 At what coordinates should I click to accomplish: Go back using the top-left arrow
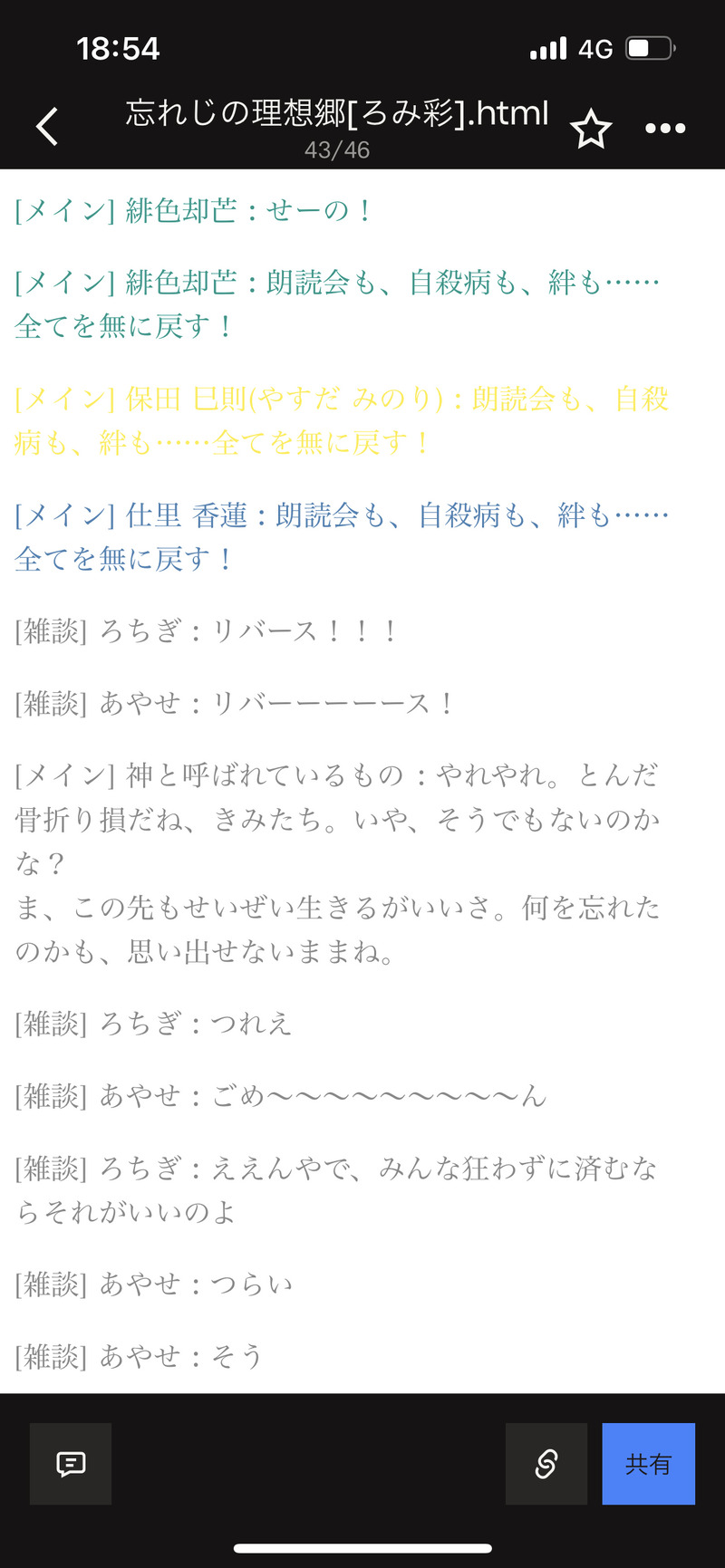point(47,127)
